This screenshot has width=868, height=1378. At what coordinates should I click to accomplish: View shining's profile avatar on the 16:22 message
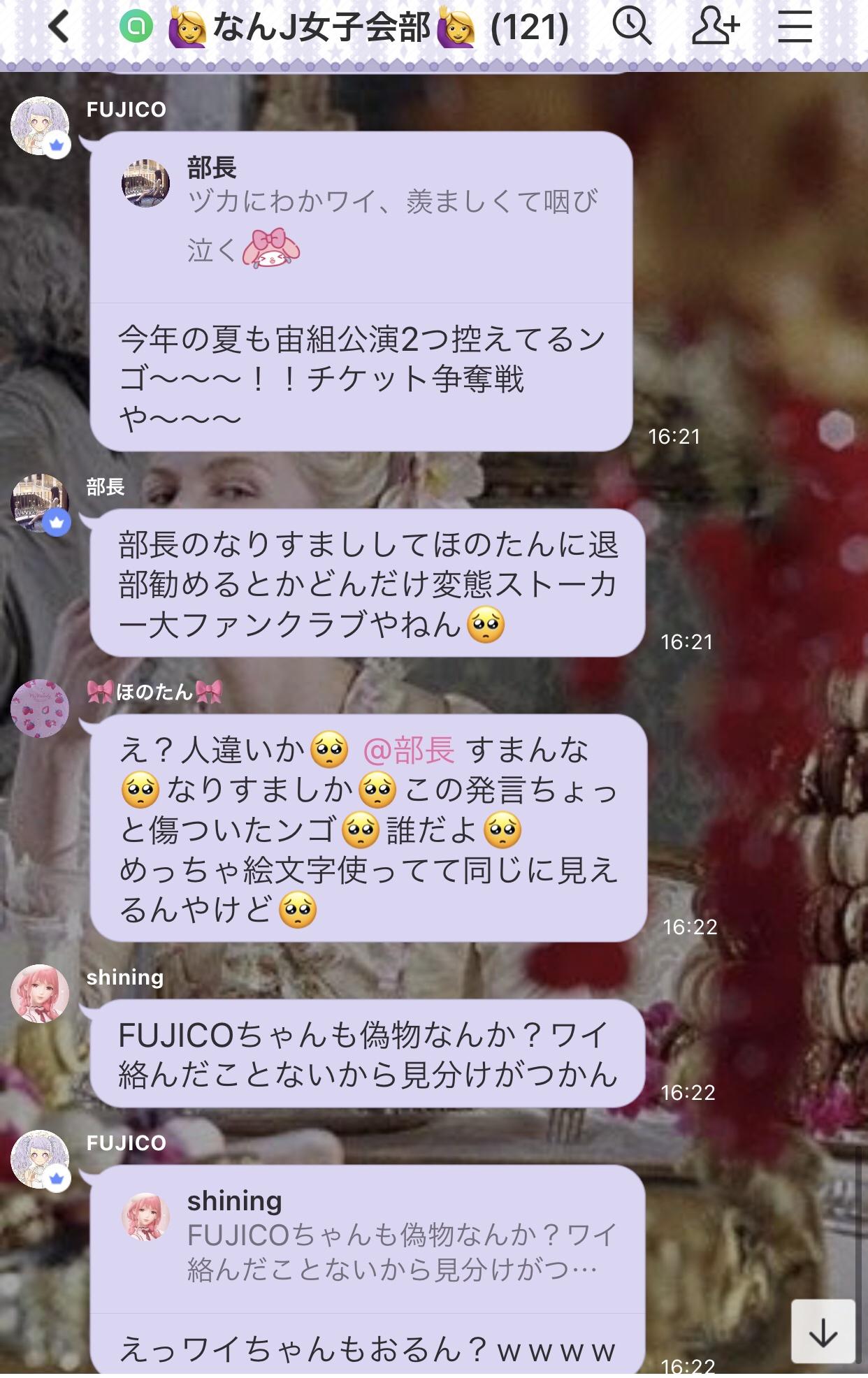pos(40,994)
